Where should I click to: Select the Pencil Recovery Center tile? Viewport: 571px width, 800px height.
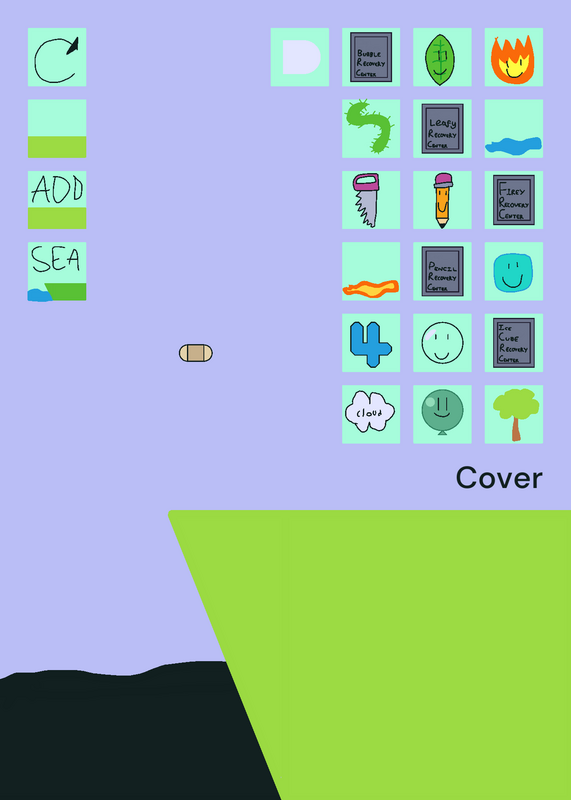[x=442, y=271]
